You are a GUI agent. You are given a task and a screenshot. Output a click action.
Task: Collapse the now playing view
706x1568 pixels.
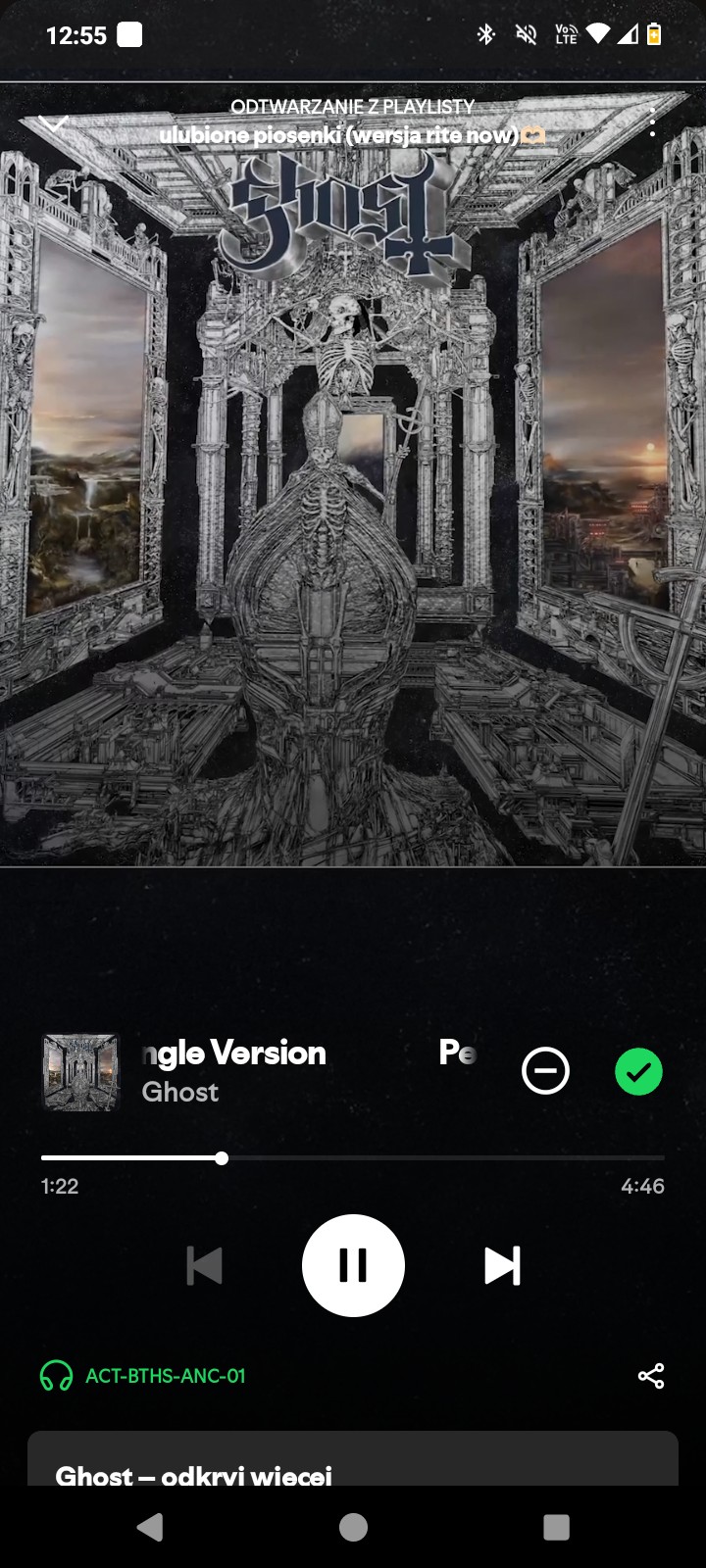point(53,123)
